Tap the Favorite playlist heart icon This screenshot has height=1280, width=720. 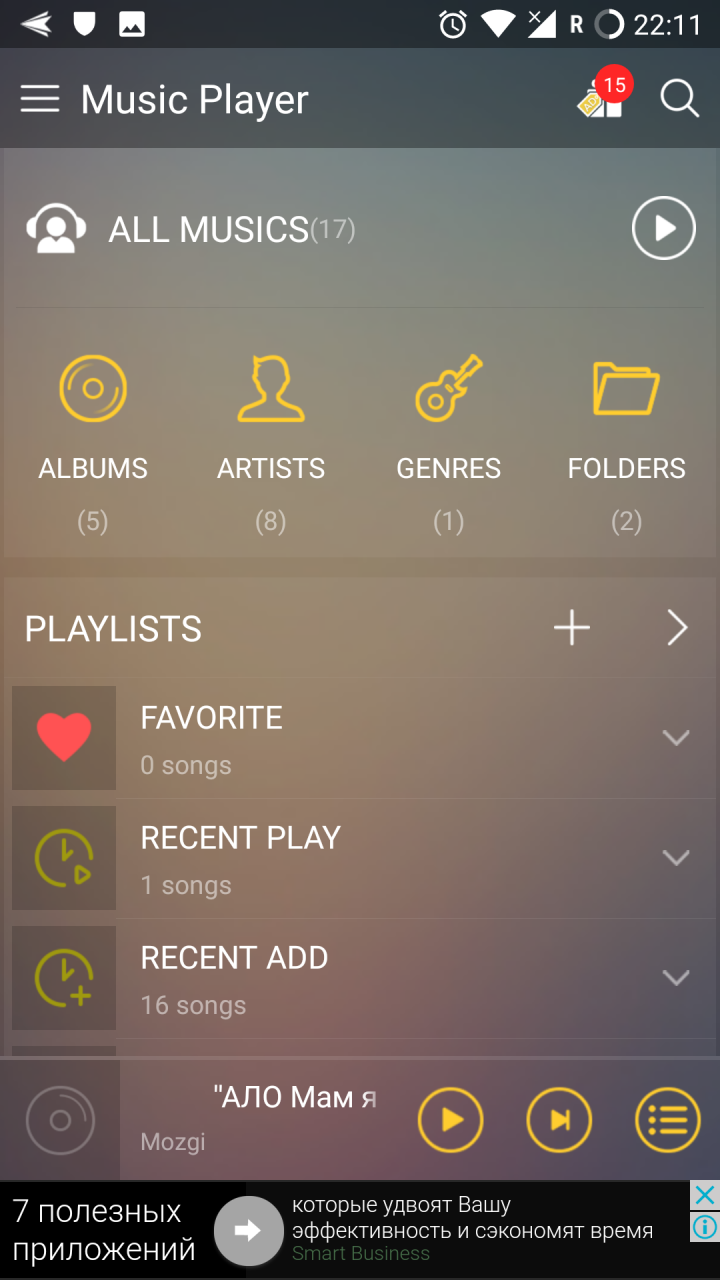coord(64,737)
